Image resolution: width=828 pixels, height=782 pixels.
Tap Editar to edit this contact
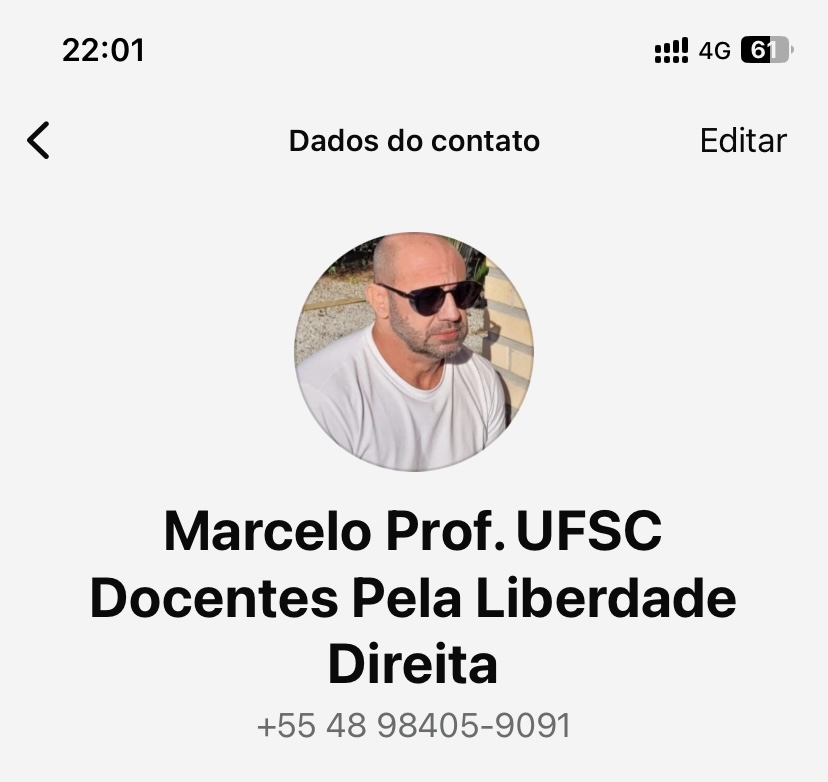[742, 141]
